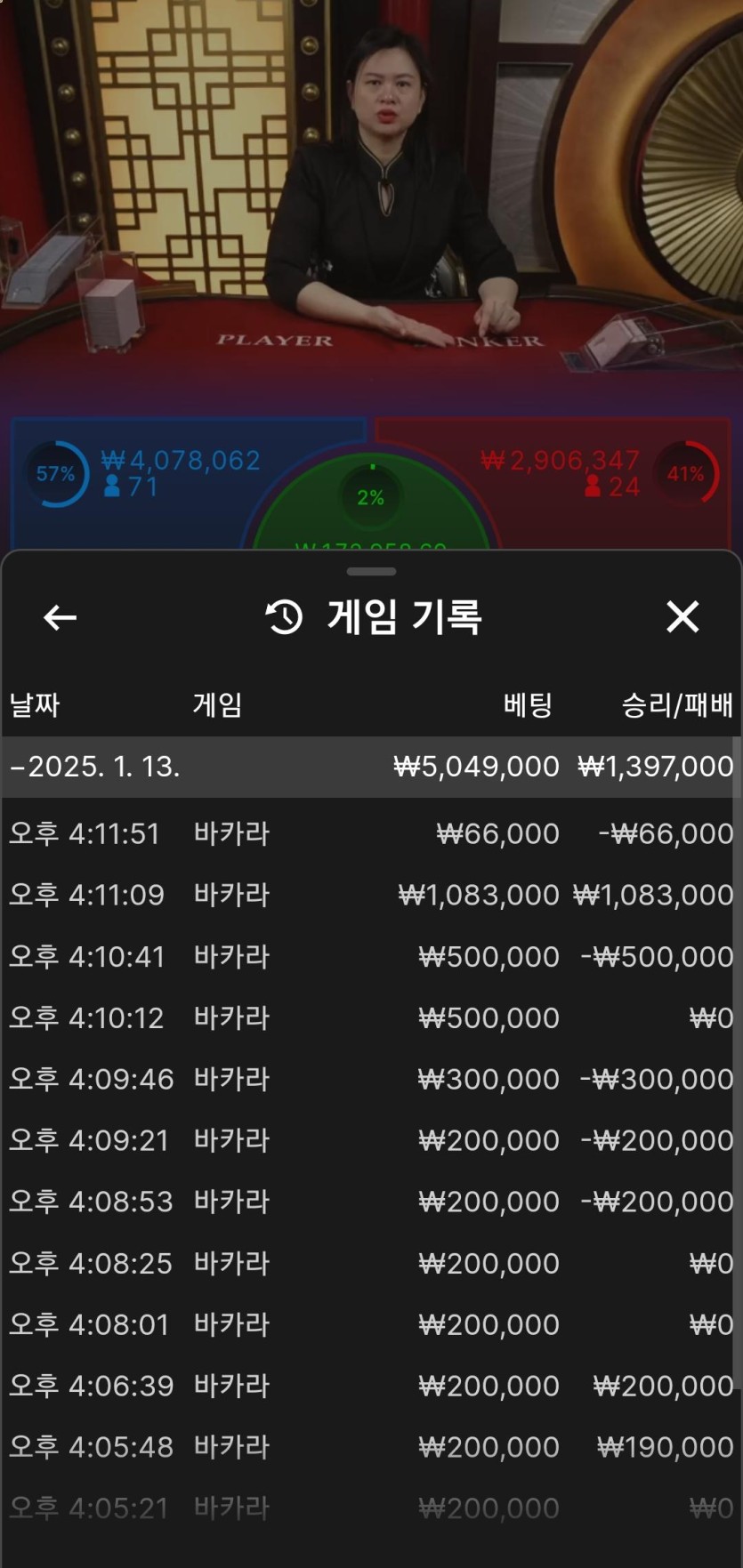Open the 오후 4:10:41 game record

click(x=370, y=957)
